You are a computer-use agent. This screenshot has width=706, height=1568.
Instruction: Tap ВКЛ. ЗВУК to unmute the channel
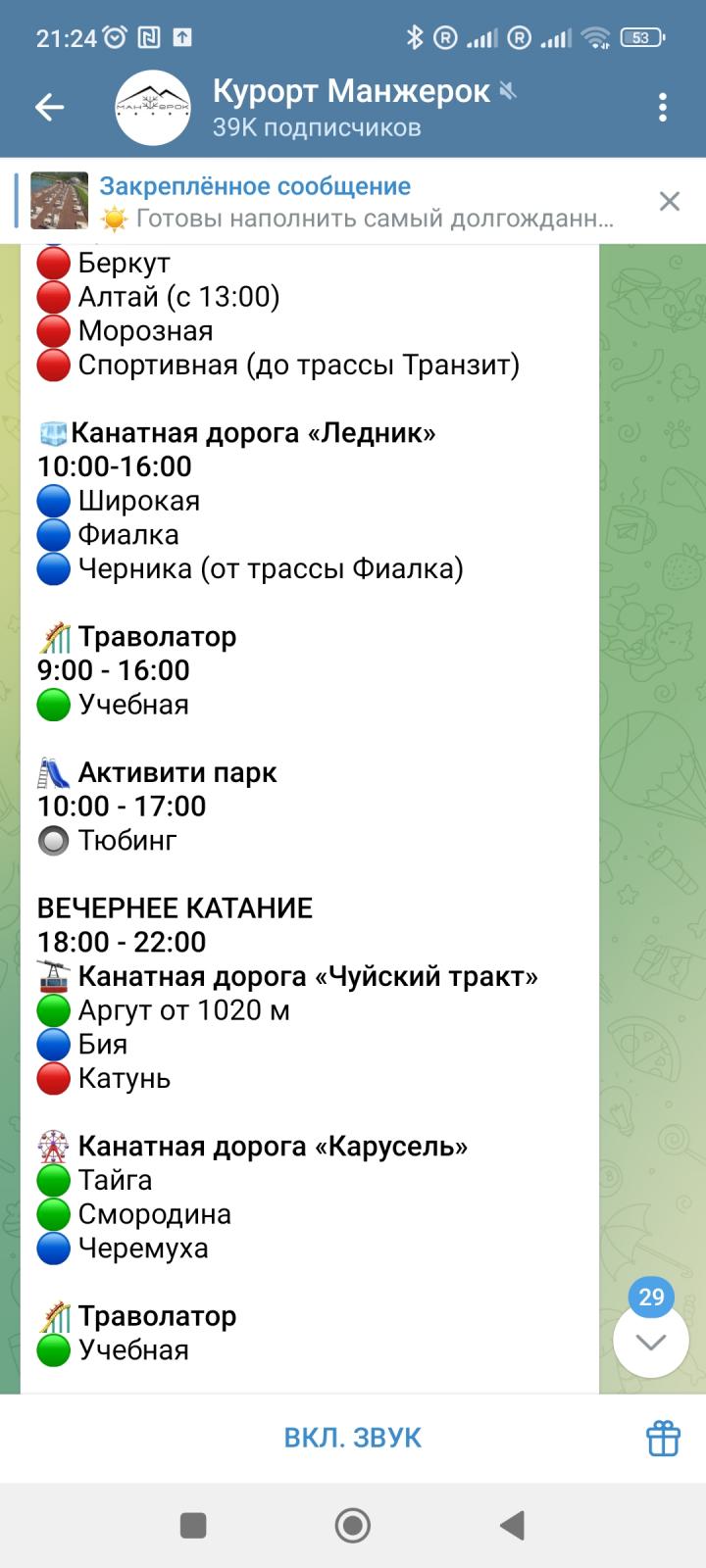(x=353, y=1438)
